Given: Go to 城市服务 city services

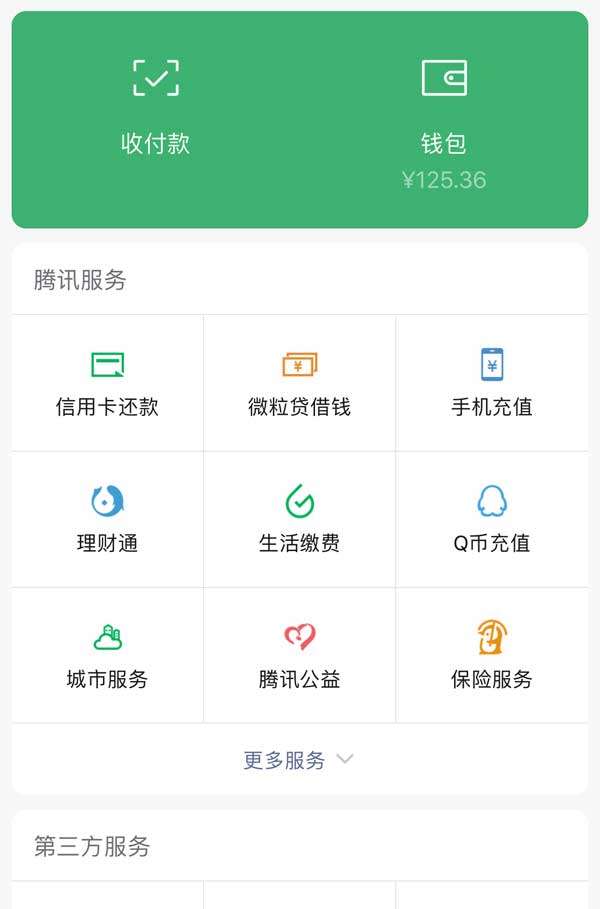Looking at the screenshot, I should click(x=107, y=655).
